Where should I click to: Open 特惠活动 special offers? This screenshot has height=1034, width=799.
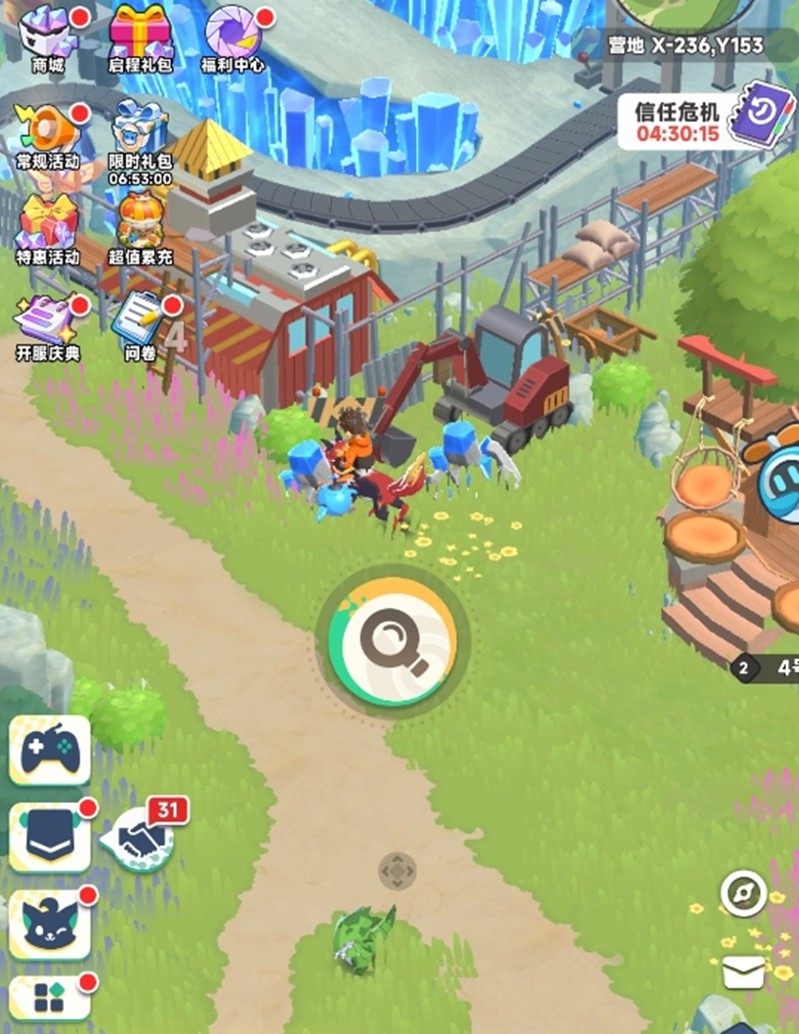tap(47, 225)
